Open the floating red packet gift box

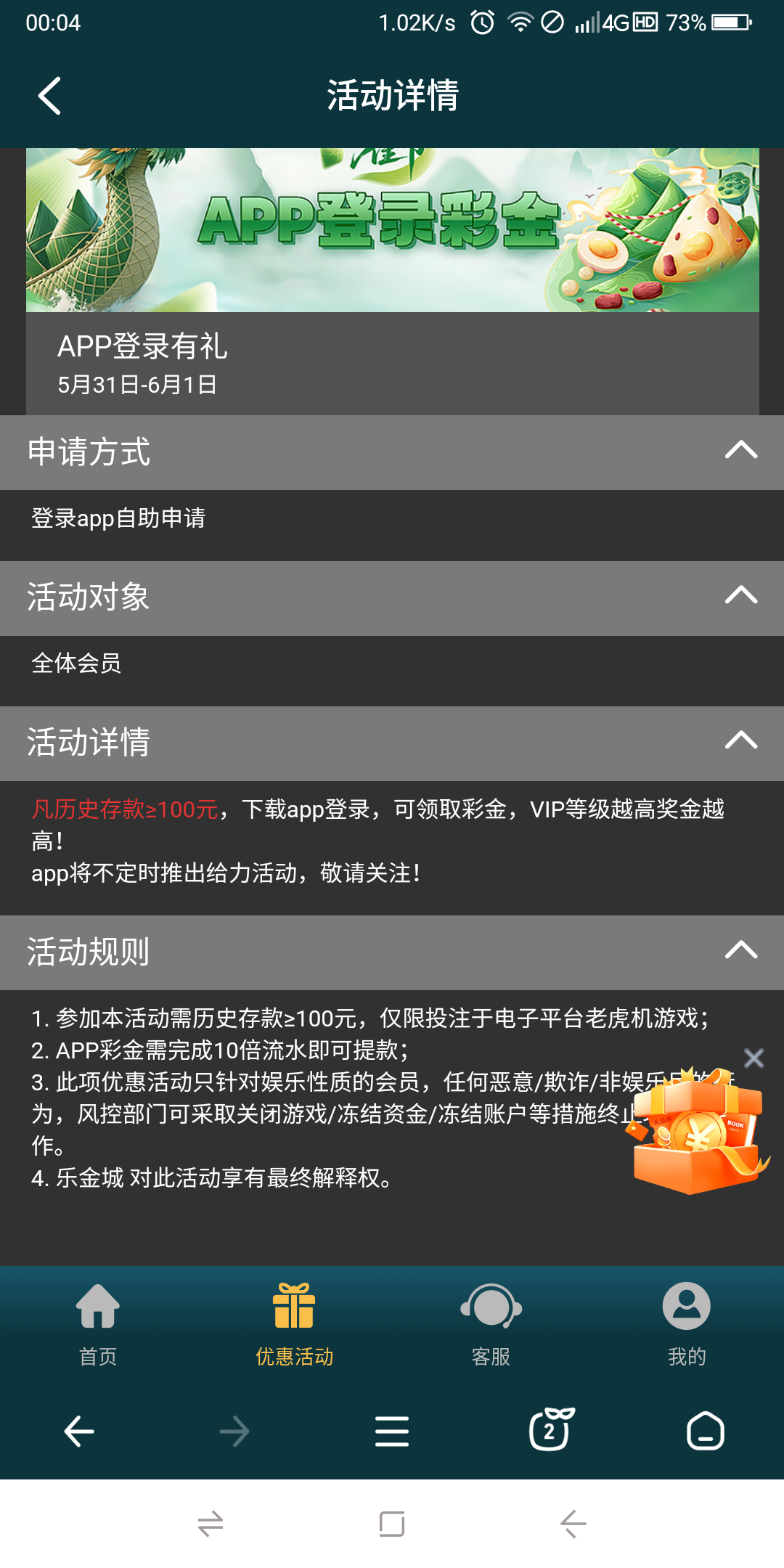pos(697,1132)
